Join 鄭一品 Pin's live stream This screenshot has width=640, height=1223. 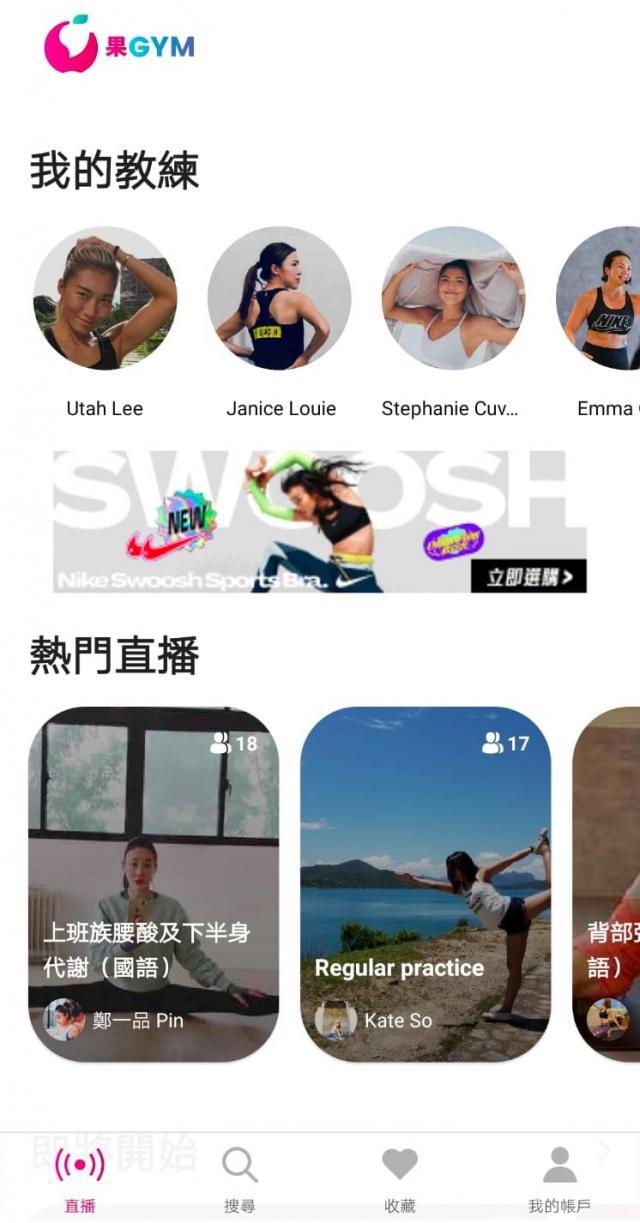pyautogui.click(x=153, y=884)
